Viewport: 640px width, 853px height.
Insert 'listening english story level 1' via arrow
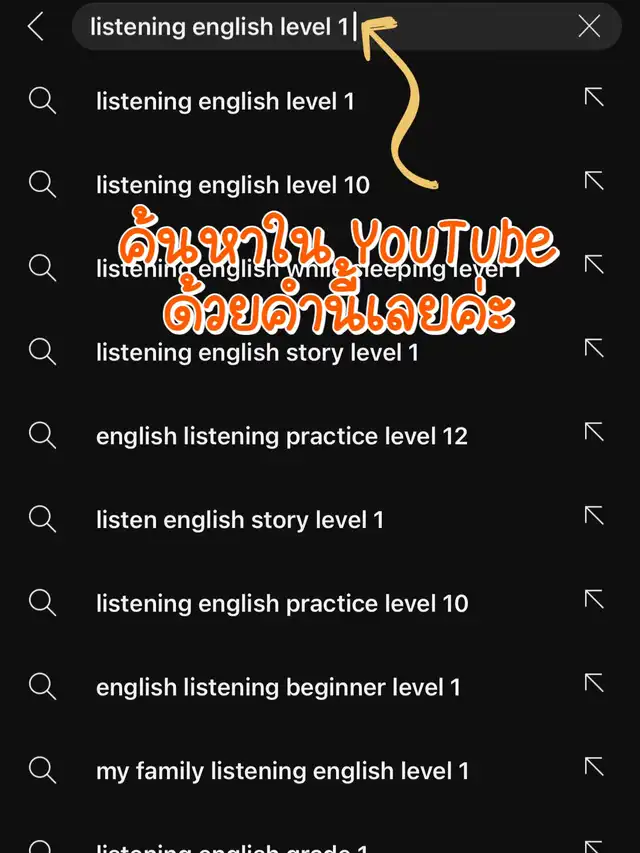tap(594, 348)
